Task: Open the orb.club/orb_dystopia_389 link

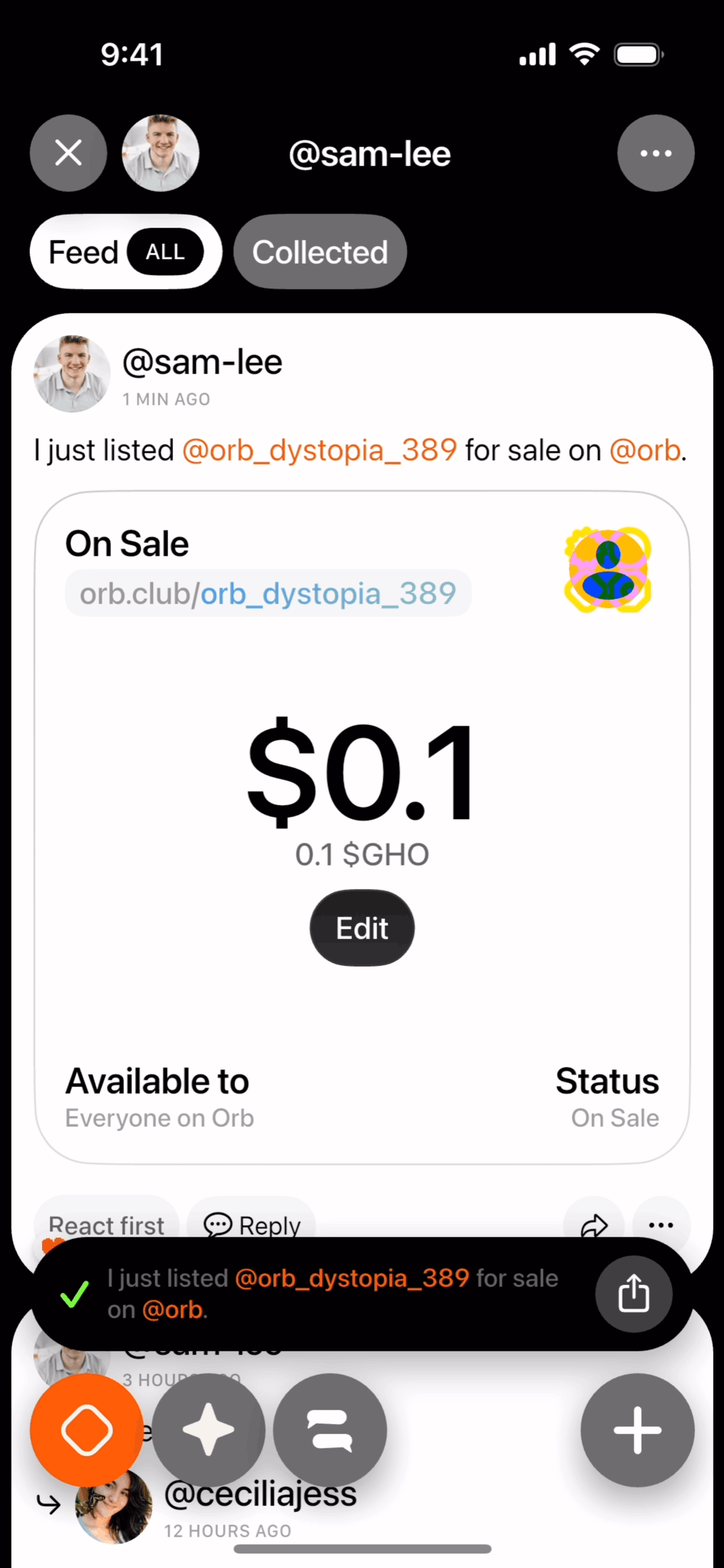Action: click(268, 593)
